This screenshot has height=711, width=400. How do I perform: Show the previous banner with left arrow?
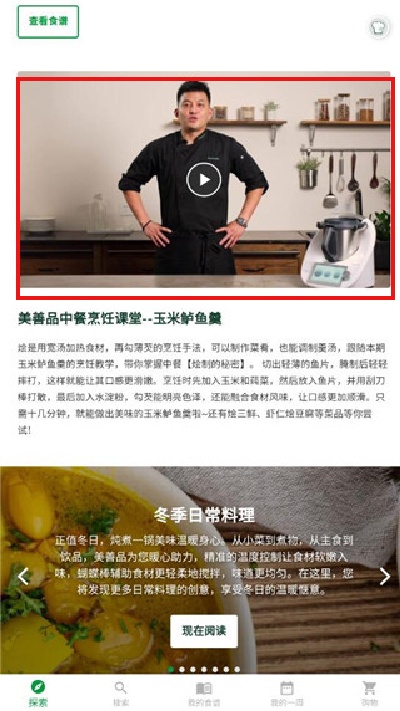(23, 576)
